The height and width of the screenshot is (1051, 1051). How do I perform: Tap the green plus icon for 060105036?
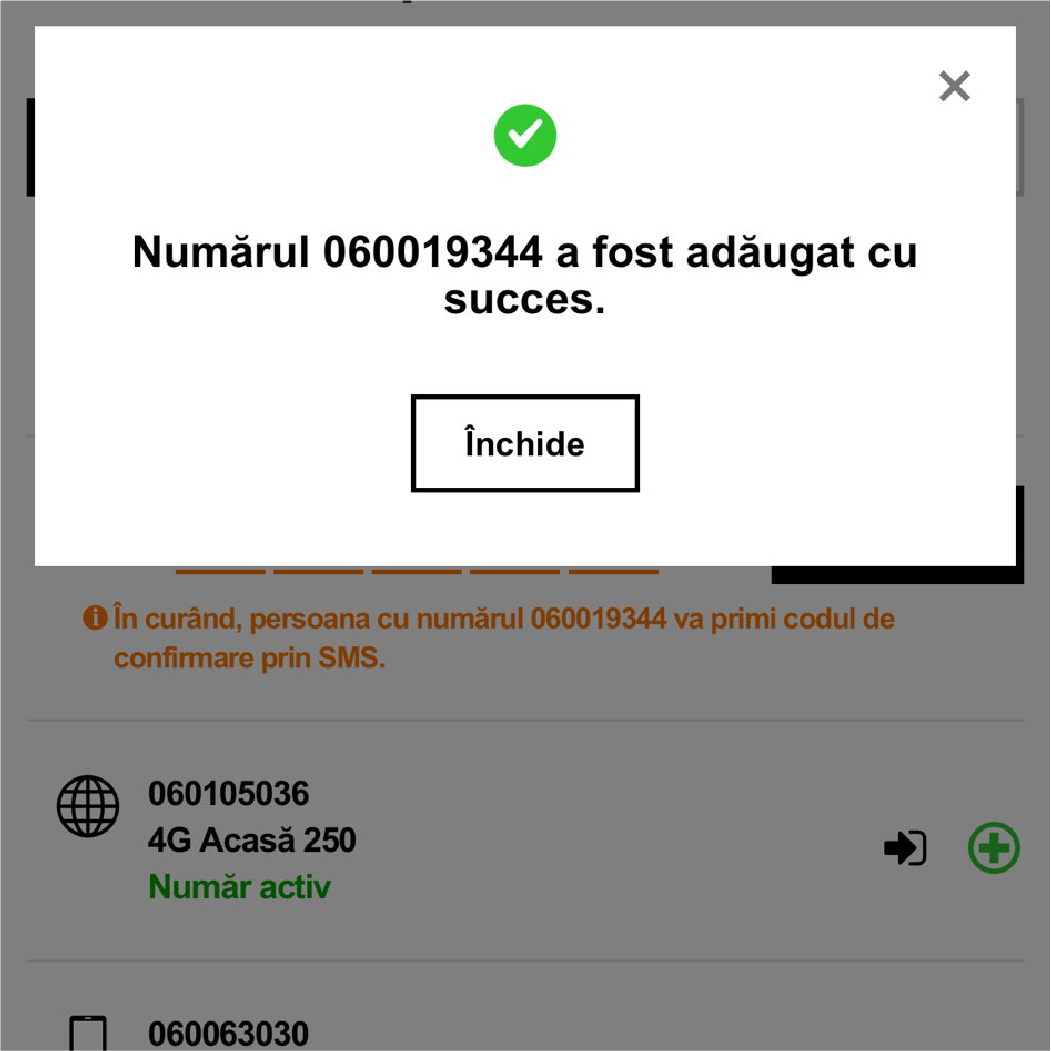[x=993, y=848]
